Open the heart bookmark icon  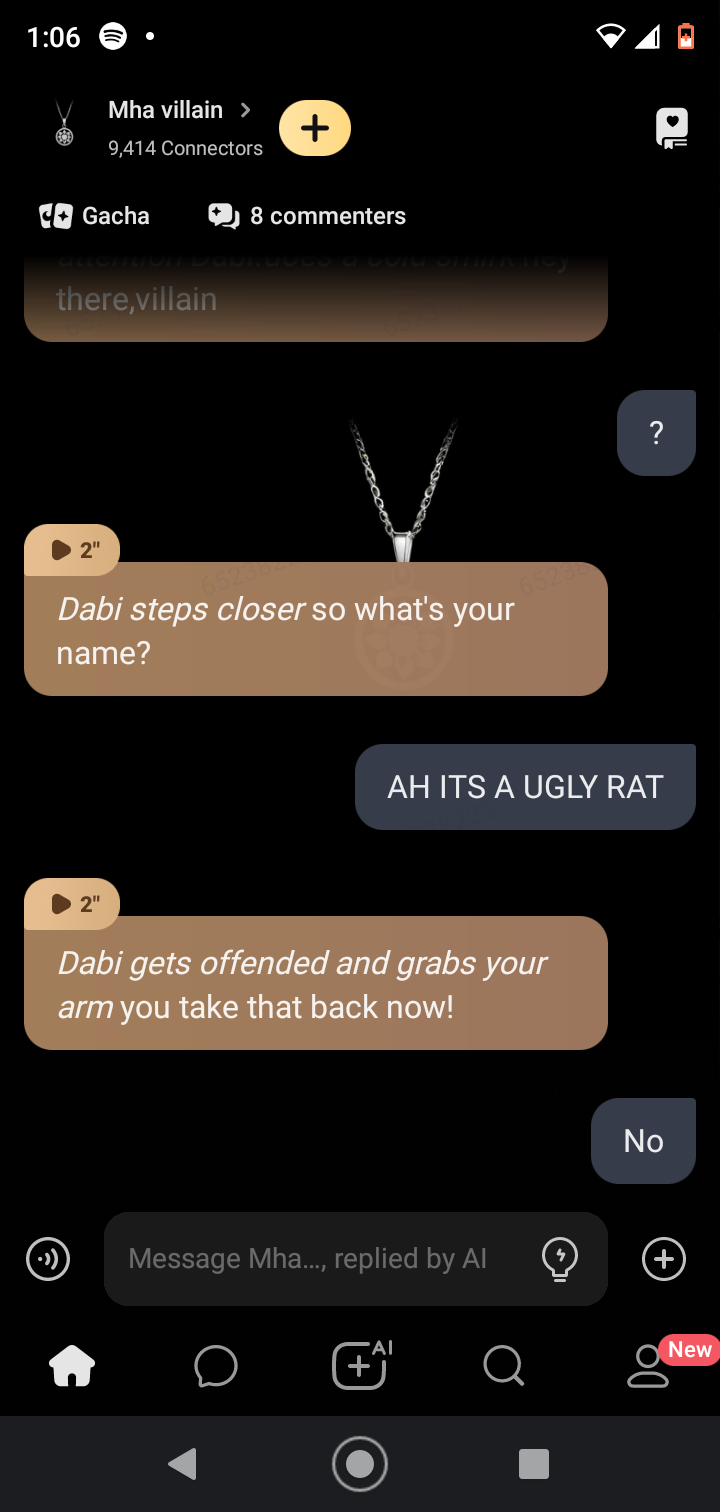point(671,129)
